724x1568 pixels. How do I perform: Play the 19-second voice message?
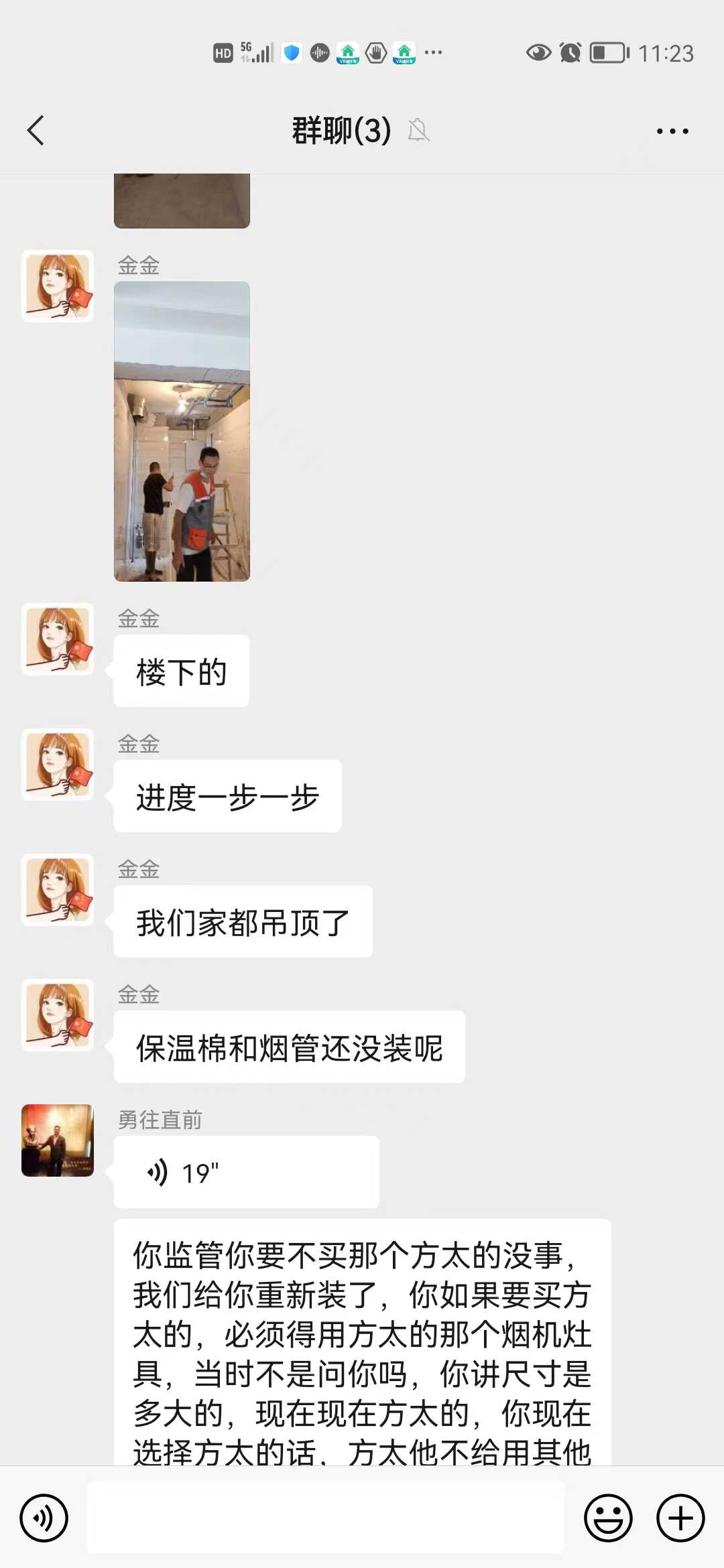point(246,1172)
